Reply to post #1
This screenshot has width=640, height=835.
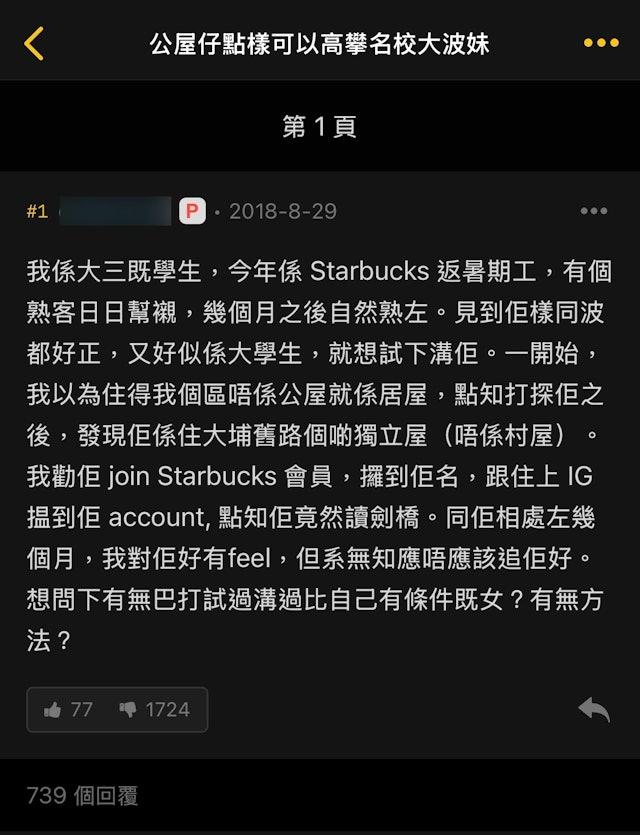click(594, 709)
